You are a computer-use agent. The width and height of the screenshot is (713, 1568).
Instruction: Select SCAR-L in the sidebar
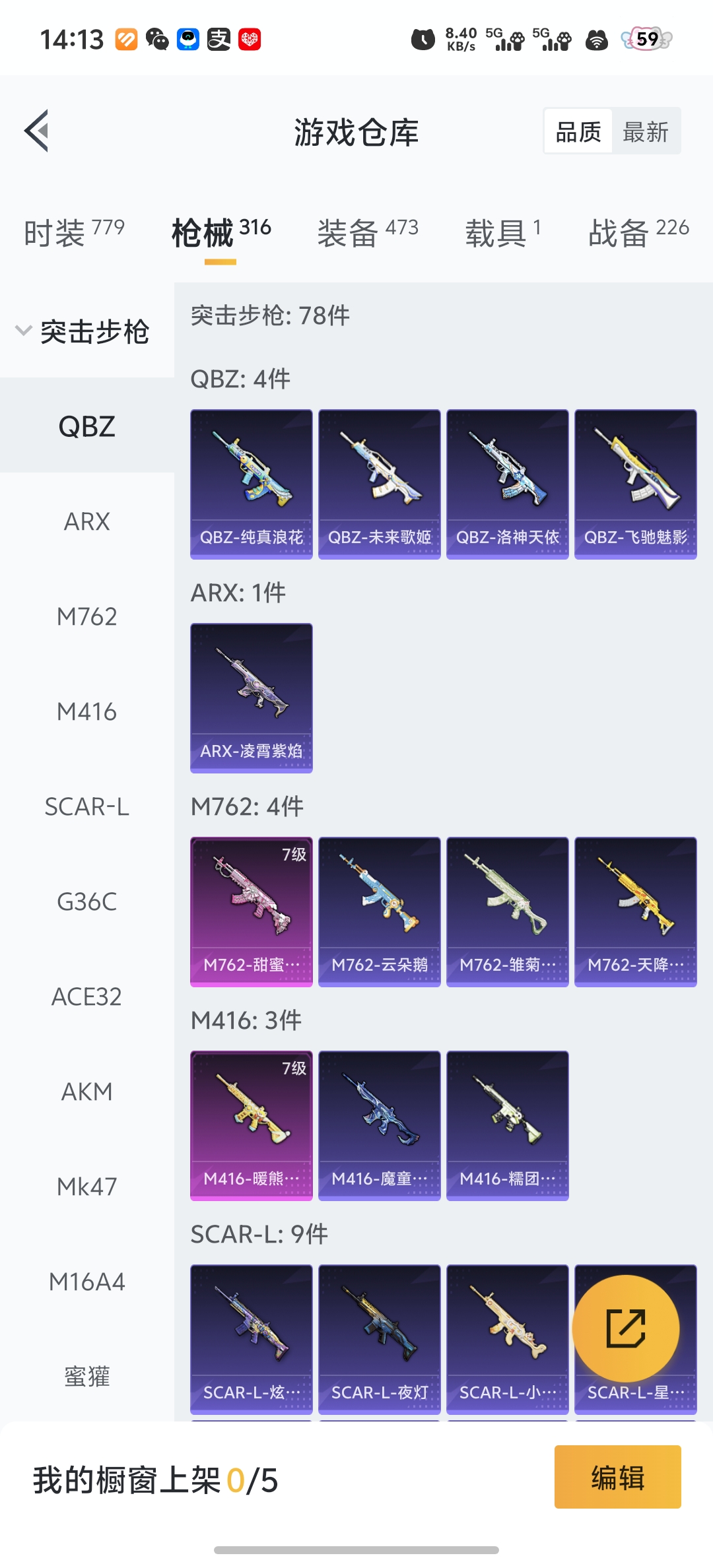pos(86,806)
